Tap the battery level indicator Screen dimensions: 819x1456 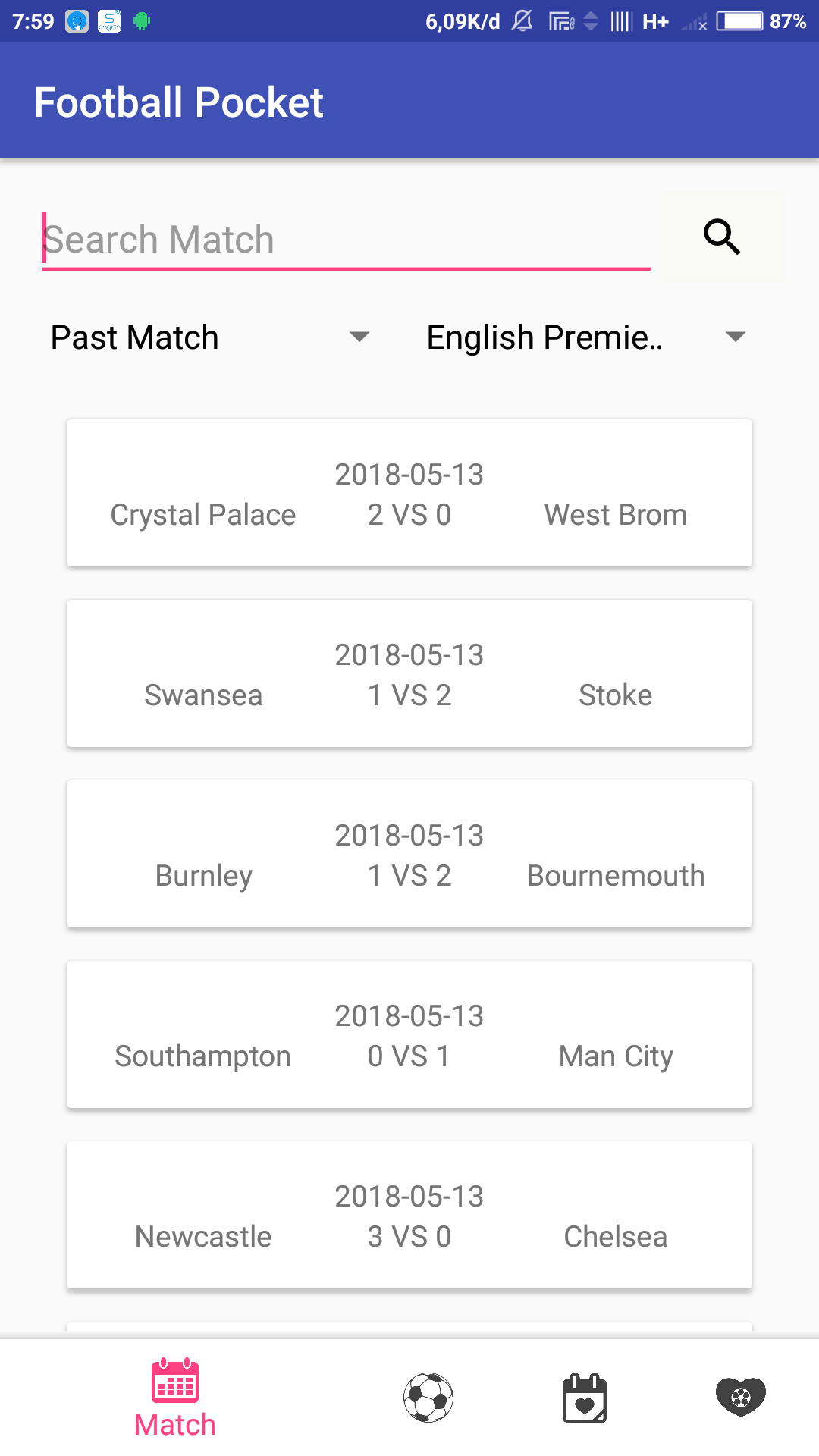pyautogui.click(x=739, y=20)
